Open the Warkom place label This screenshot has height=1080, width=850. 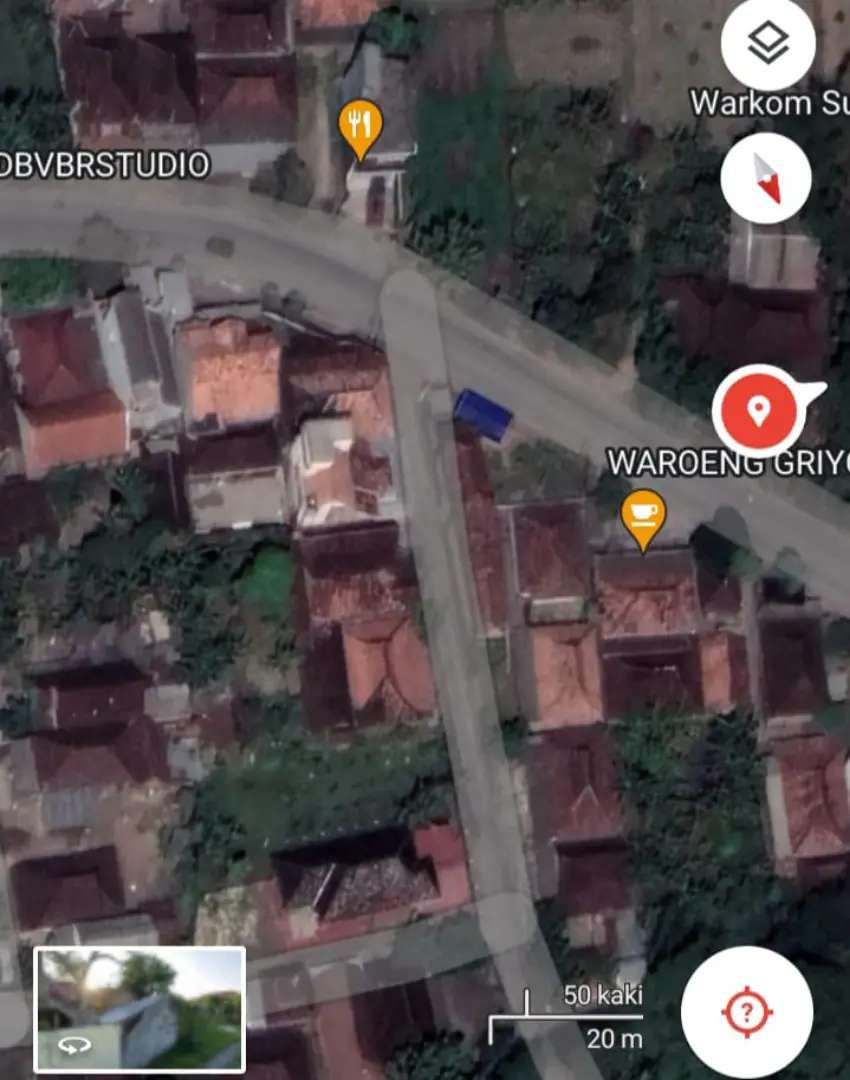[x=768, y=103]
